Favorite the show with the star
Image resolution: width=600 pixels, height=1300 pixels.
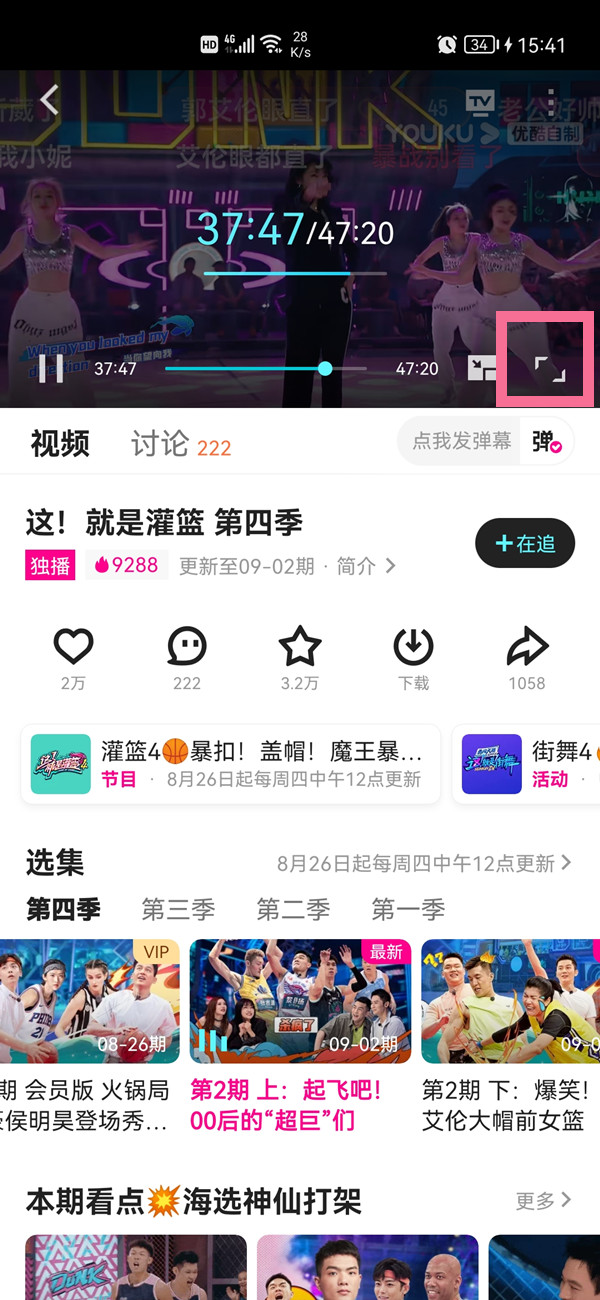click(x=299, y=648)
